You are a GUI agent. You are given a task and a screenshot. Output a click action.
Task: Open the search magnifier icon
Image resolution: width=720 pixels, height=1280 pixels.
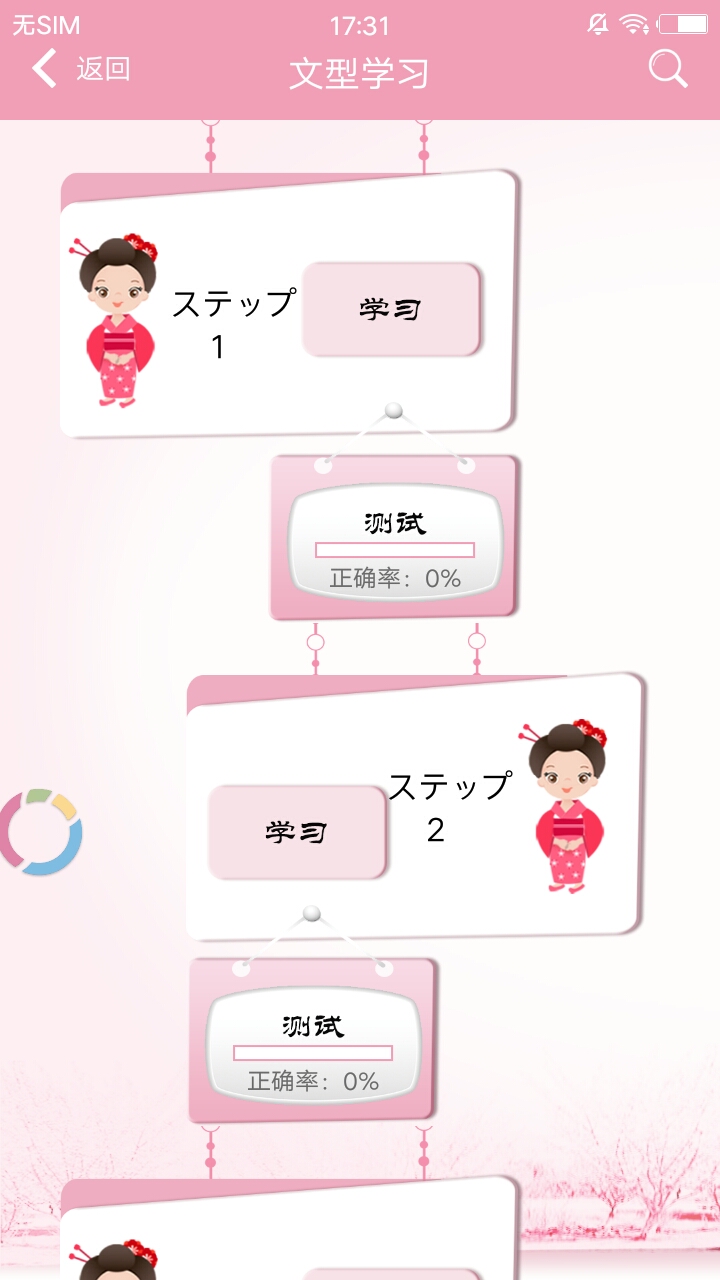(x=667, y=69)
